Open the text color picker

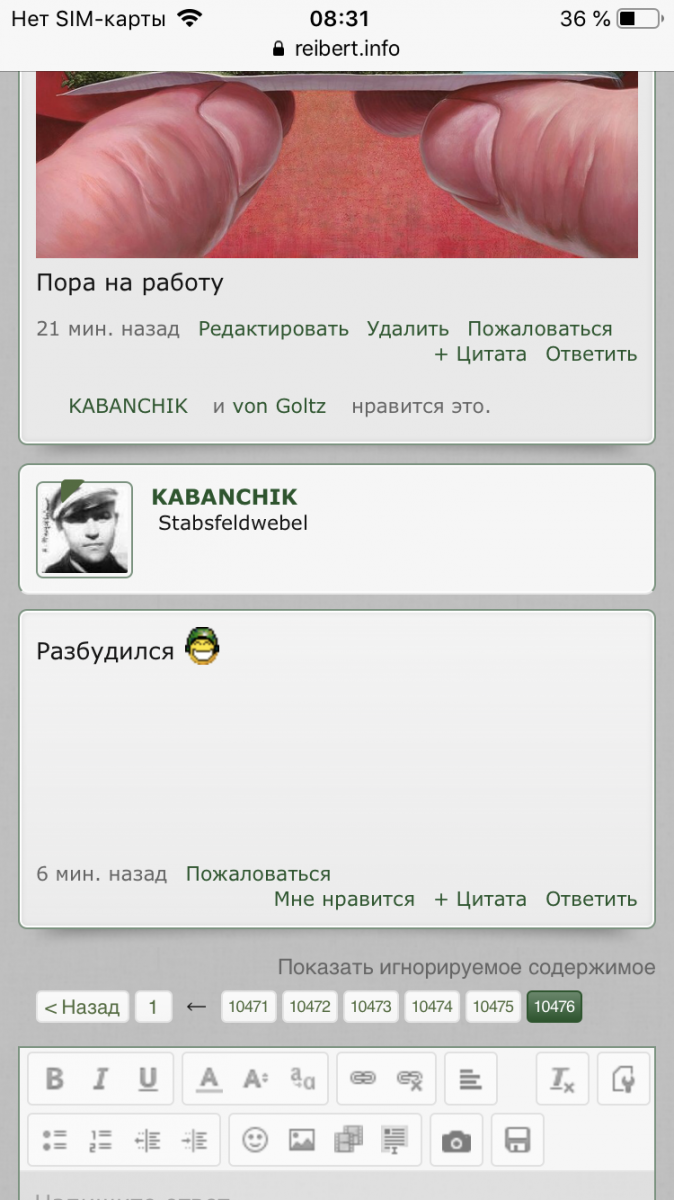(208, 1079)
